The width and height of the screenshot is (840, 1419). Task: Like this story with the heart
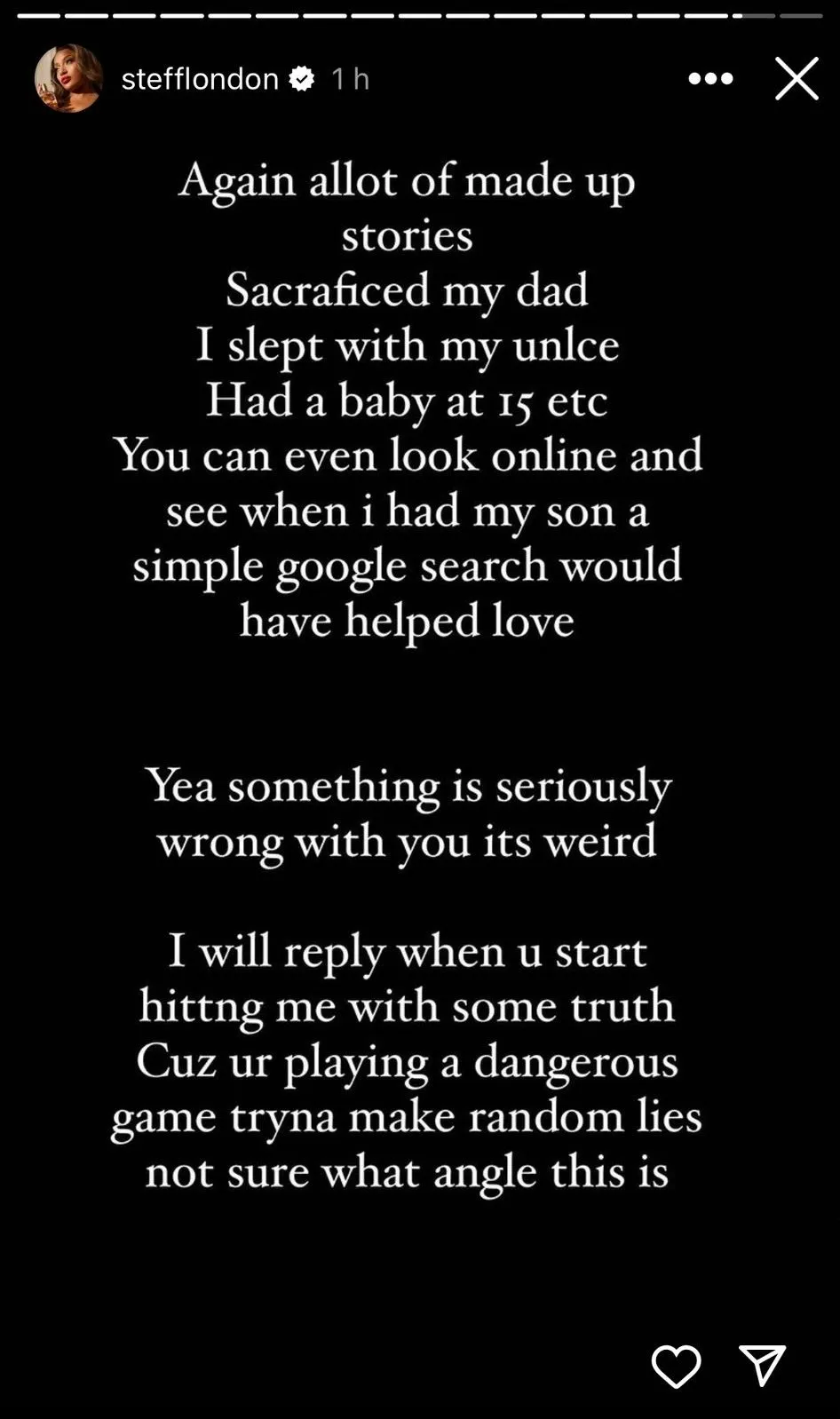point(677,1365)
